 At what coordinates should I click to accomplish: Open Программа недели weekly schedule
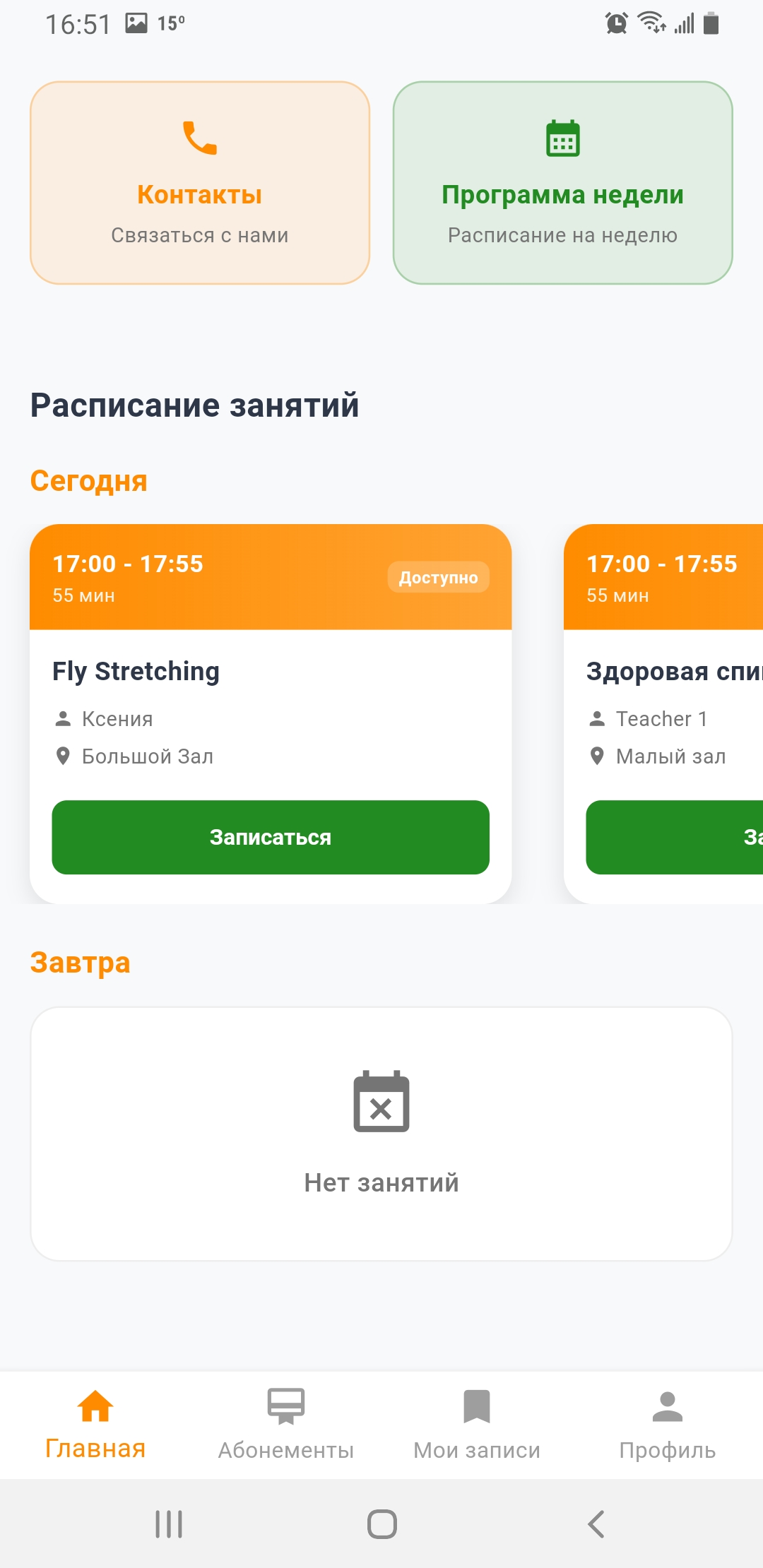(x=562, y=183)
